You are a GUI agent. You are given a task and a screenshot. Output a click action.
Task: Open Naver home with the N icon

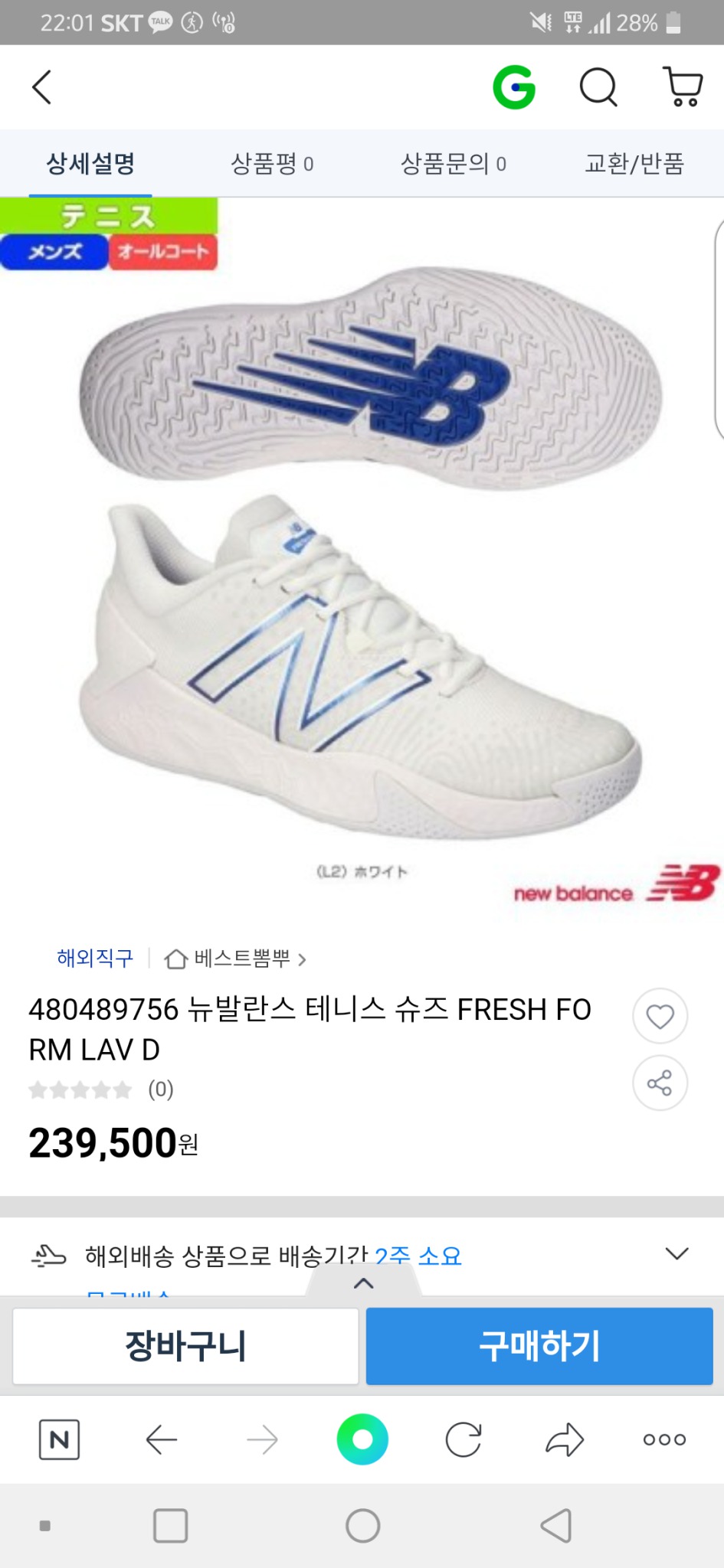click(x=59, y=1439)
